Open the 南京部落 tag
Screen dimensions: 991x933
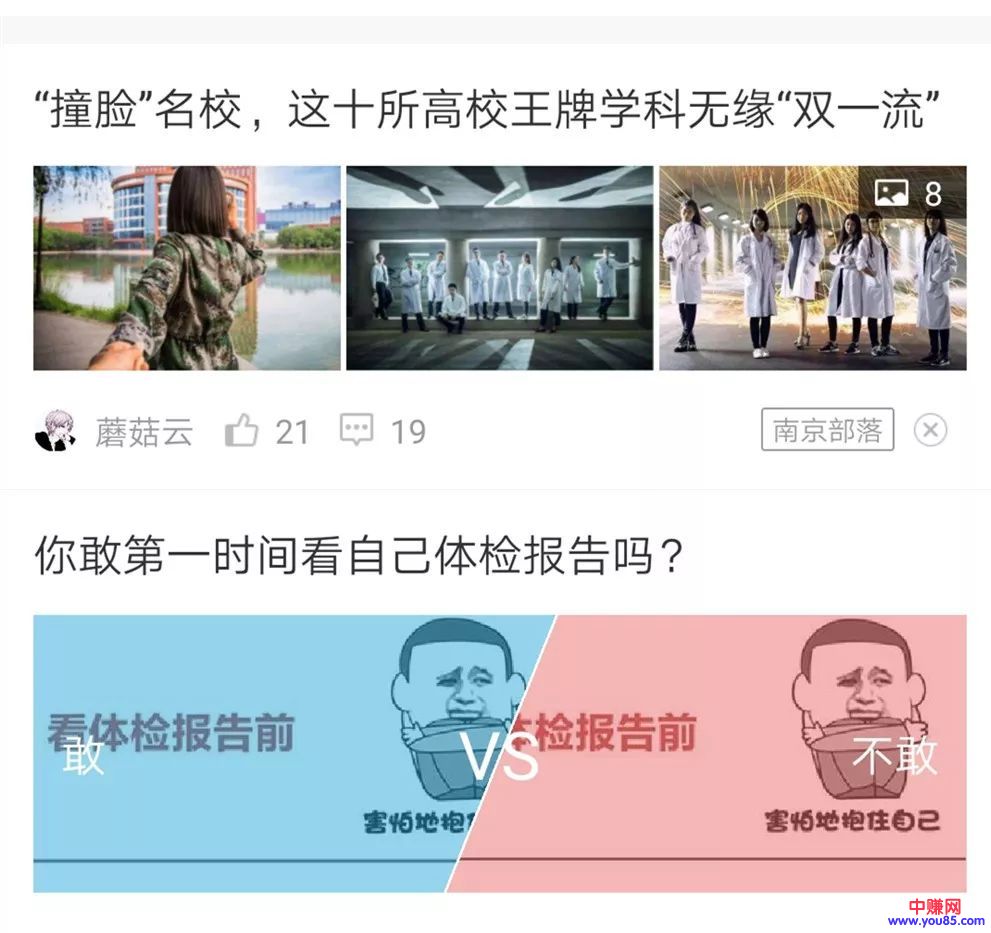[x=827, y=430]
